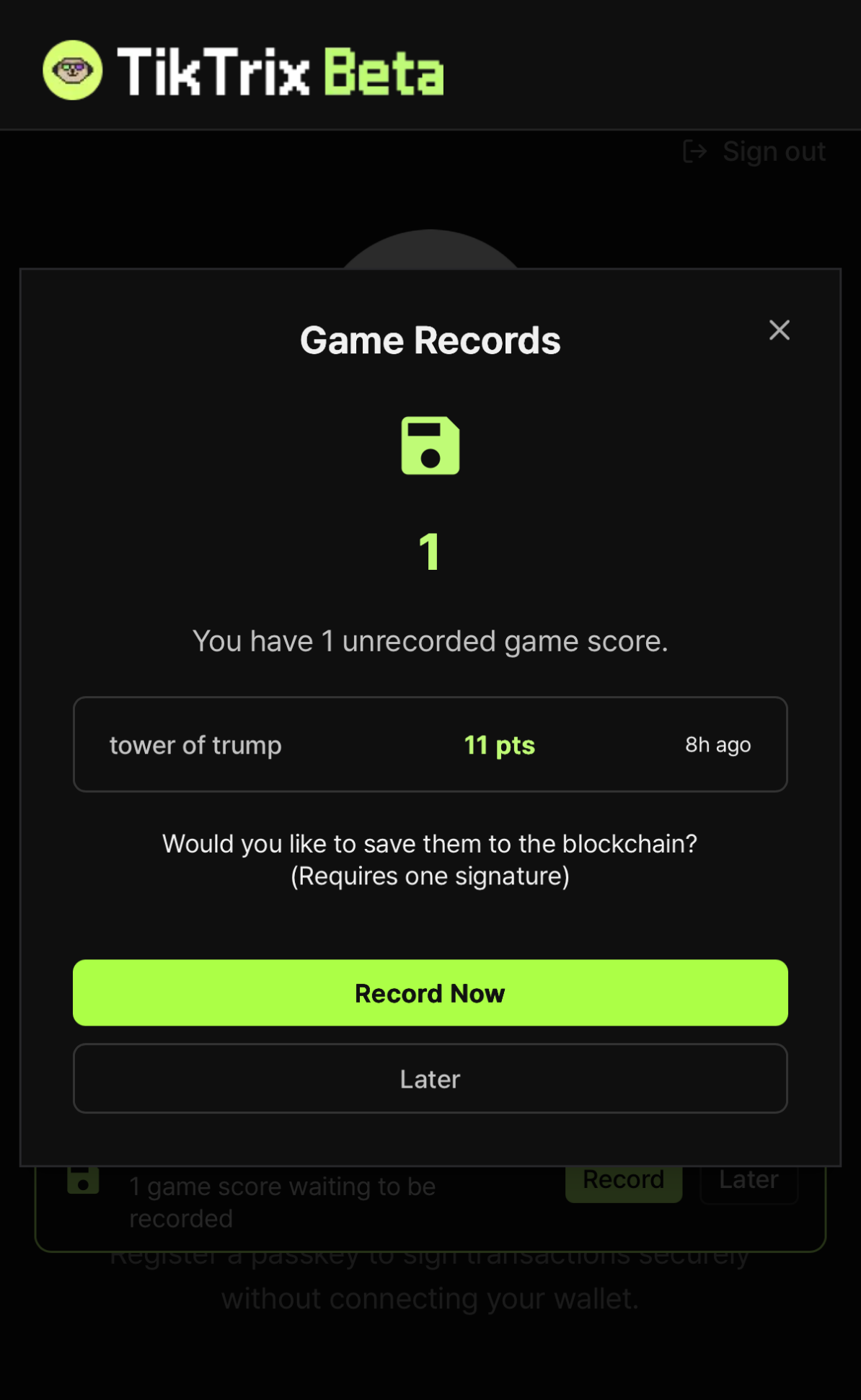Choose Later to postpone recording
Screen dimensions: 861x1400
(430, 1078)
